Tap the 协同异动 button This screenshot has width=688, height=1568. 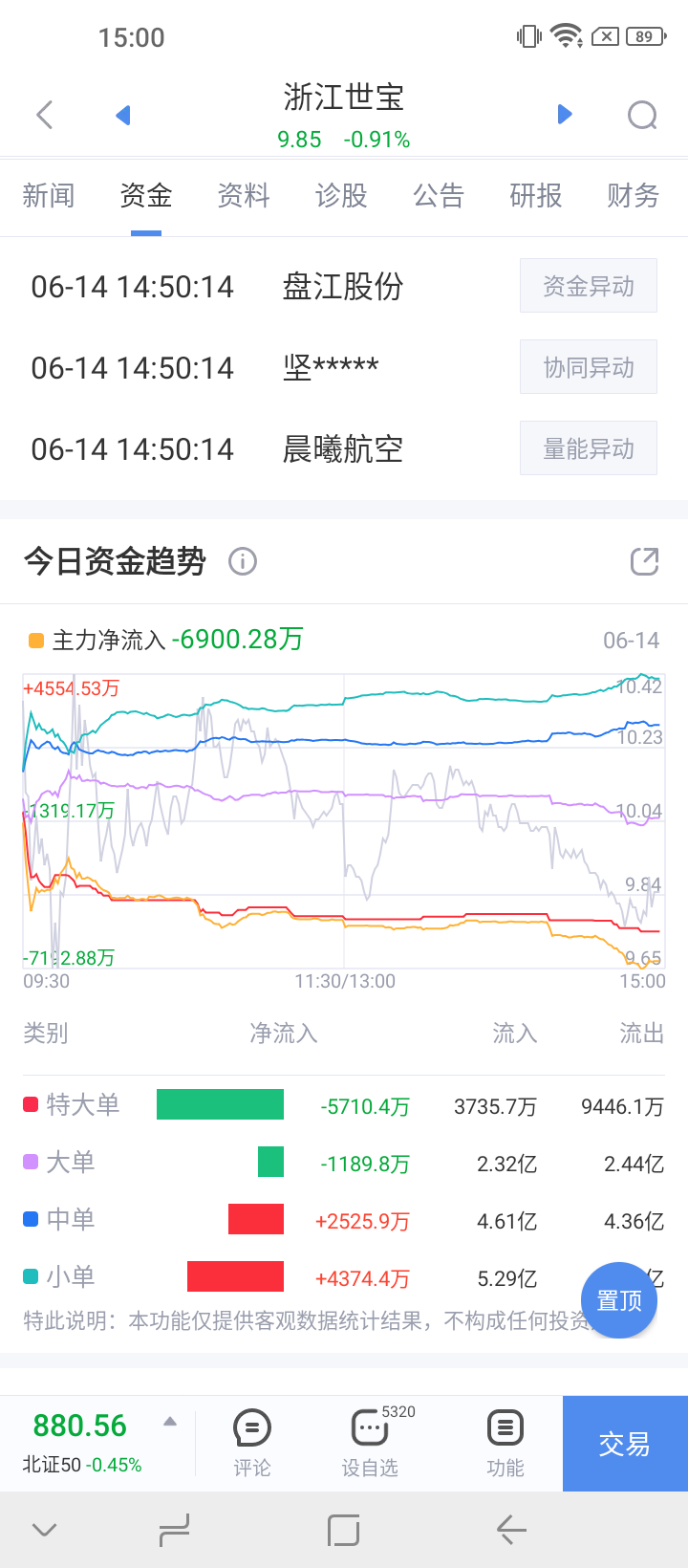point(588,367)
